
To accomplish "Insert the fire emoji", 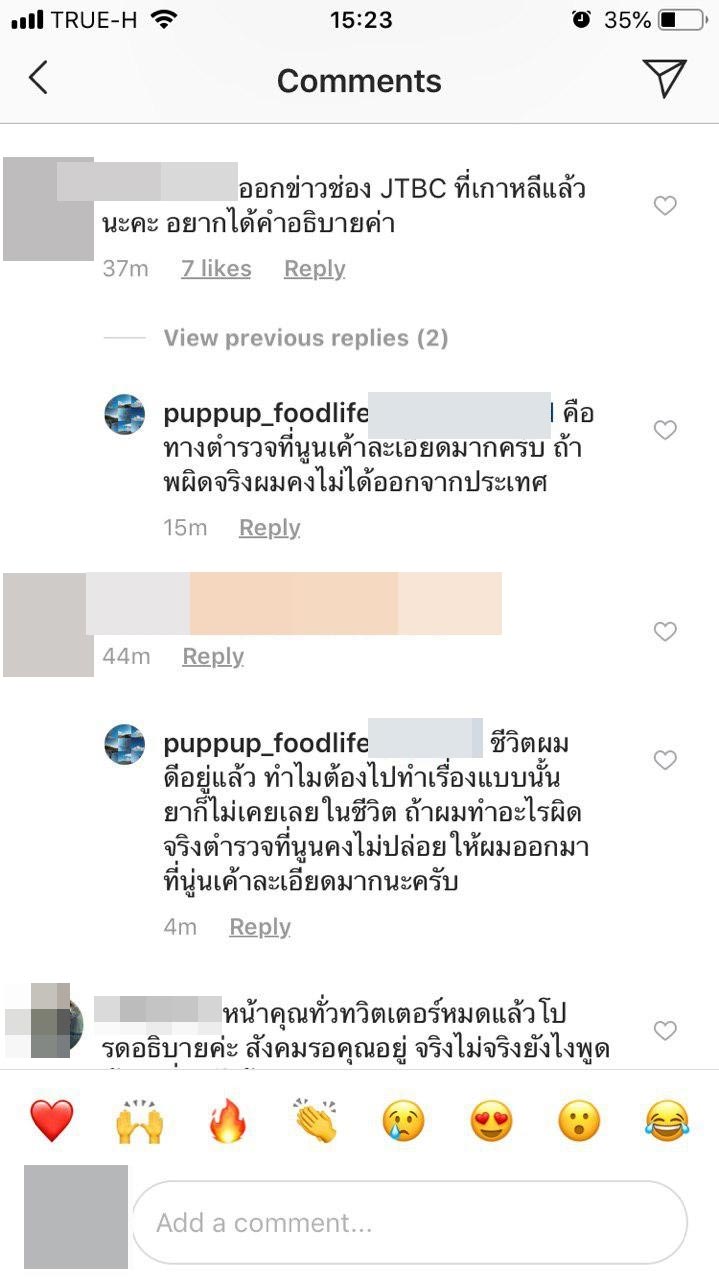I will coord(227,1121).
